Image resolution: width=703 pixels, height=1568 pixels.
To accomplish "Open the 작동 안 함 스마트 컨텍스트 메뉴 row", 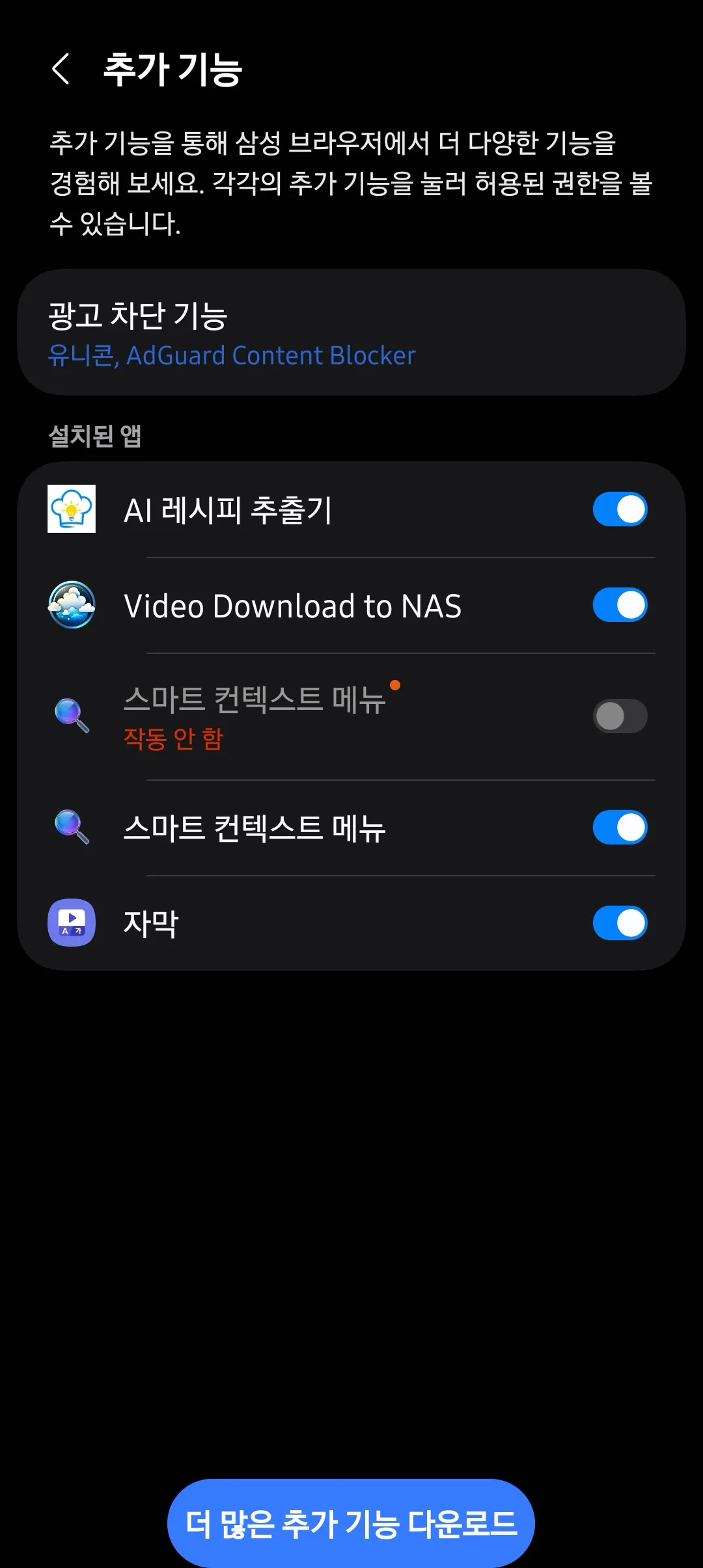I will pos(351,716).
